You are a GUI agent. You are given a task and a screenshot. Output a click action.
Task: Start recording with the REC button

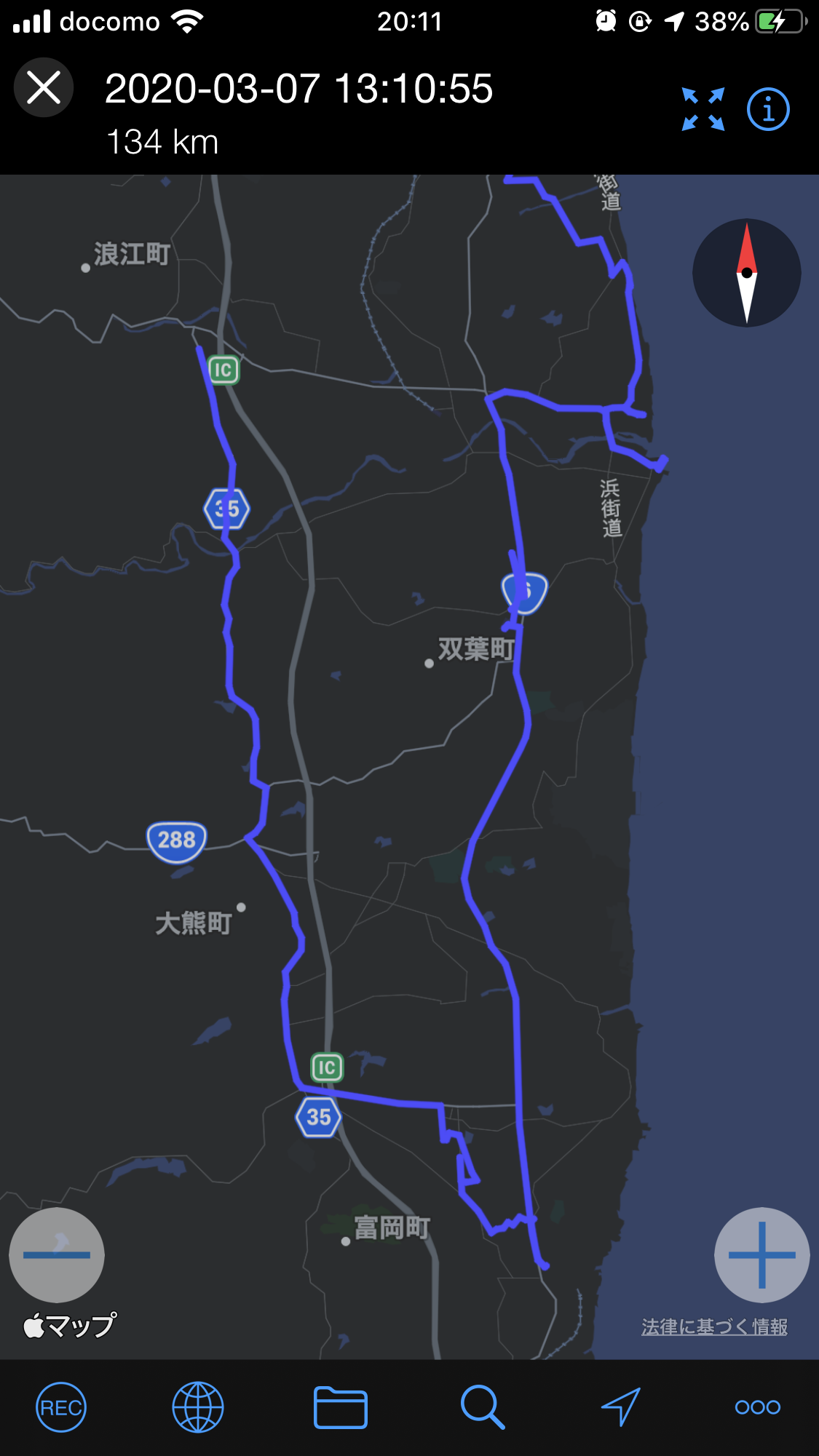[61, 1407]
